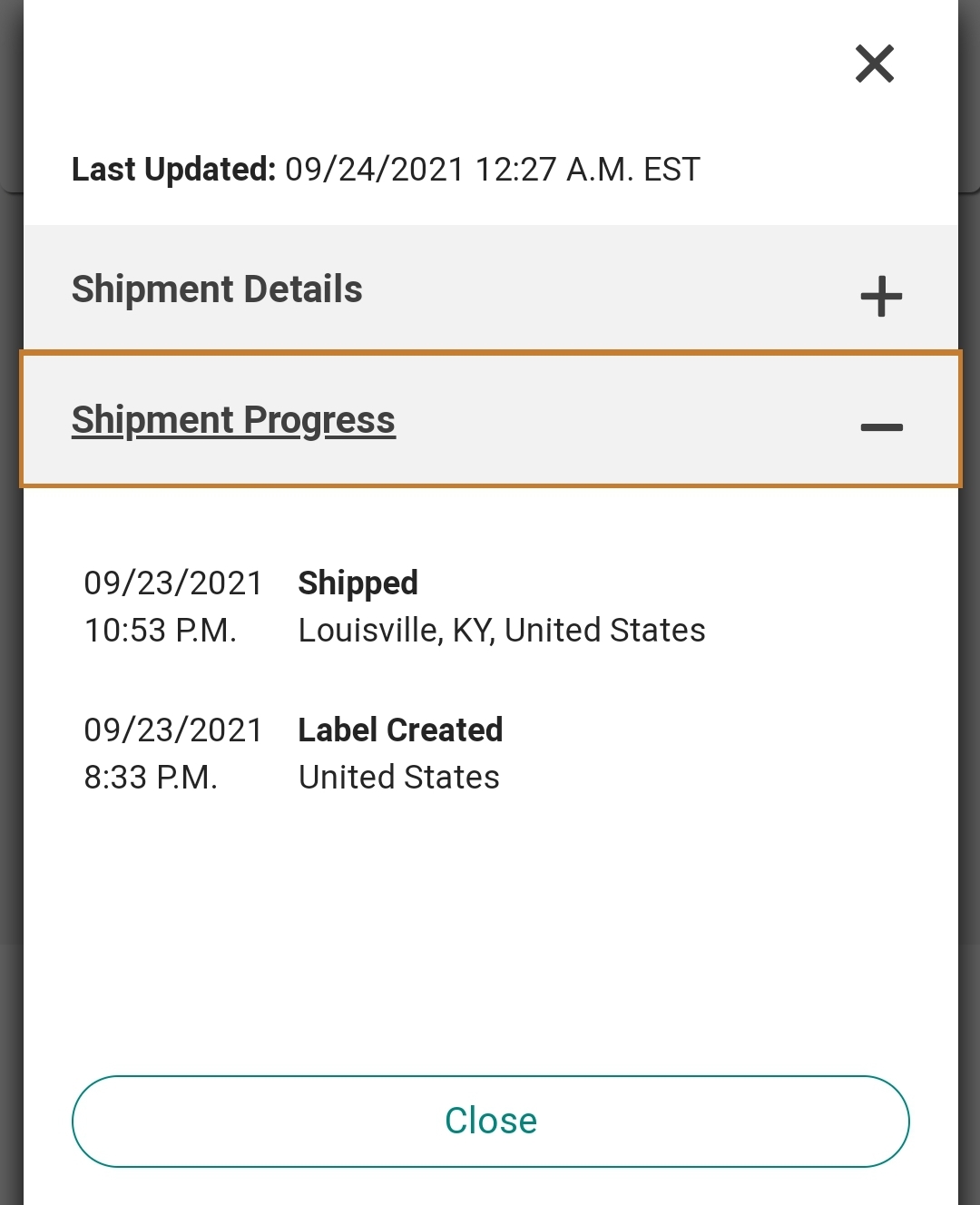Expand the Shipment Details section
Image resolution: width=980 pixels, height=1205 pixels.
point(880,296)
